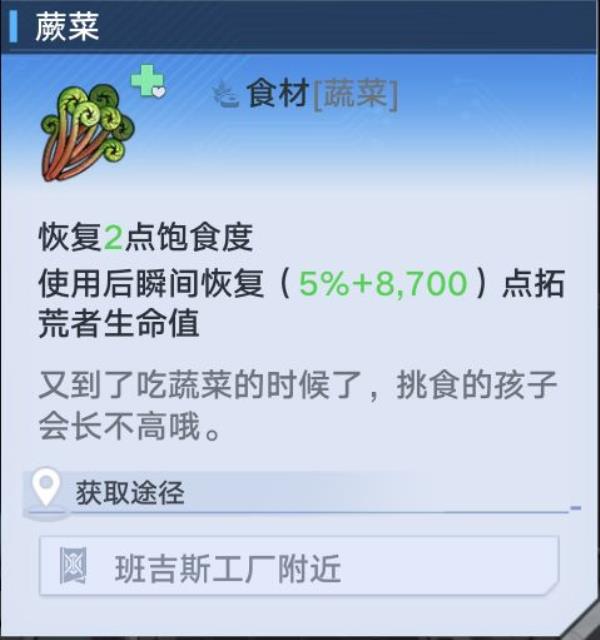The image size is (600, 640).
Task: Open the 班吉斯工厂附近 obtain location
Action: 298,568
